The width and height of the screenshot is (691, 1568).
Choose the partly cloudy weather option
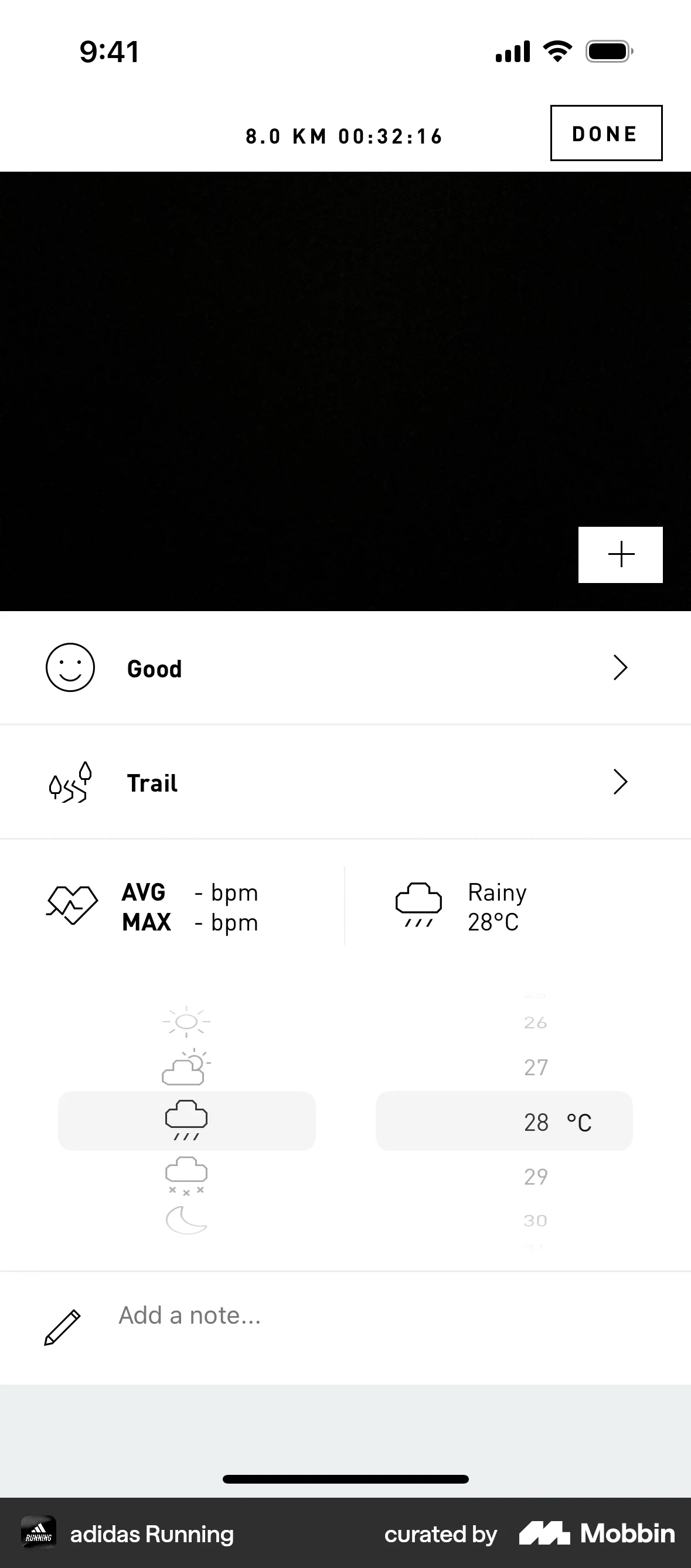[x=186, y=1069]
